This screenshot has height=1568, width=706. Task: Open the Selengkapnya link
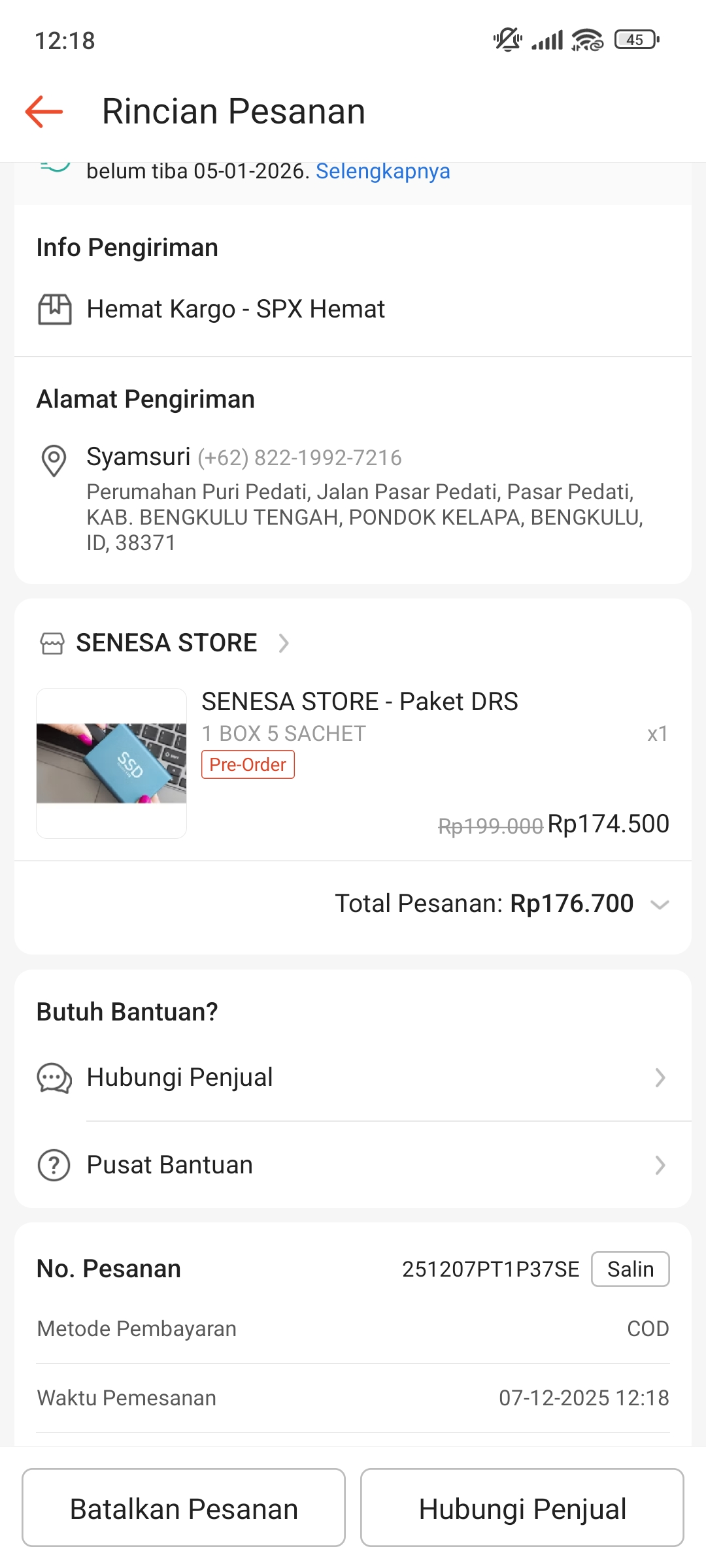point(382,171)
